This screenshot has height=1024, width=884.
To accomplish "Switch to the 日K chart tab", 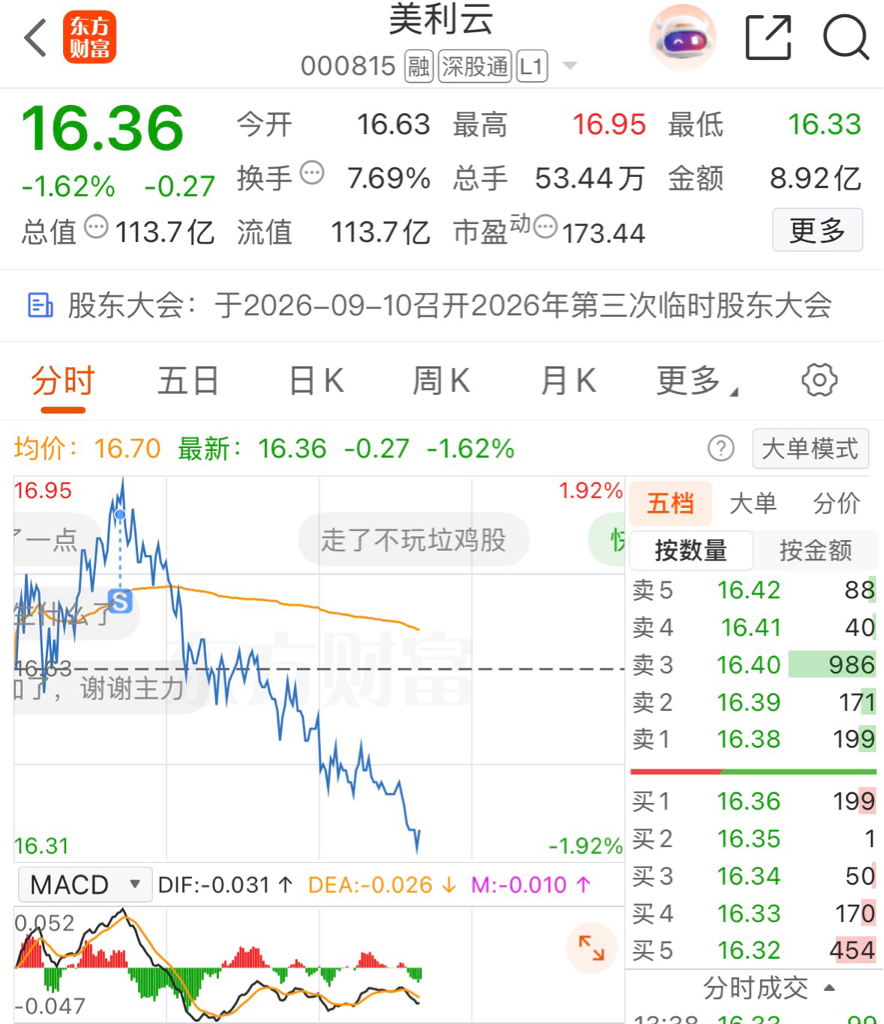I will [x=317, y=381].
